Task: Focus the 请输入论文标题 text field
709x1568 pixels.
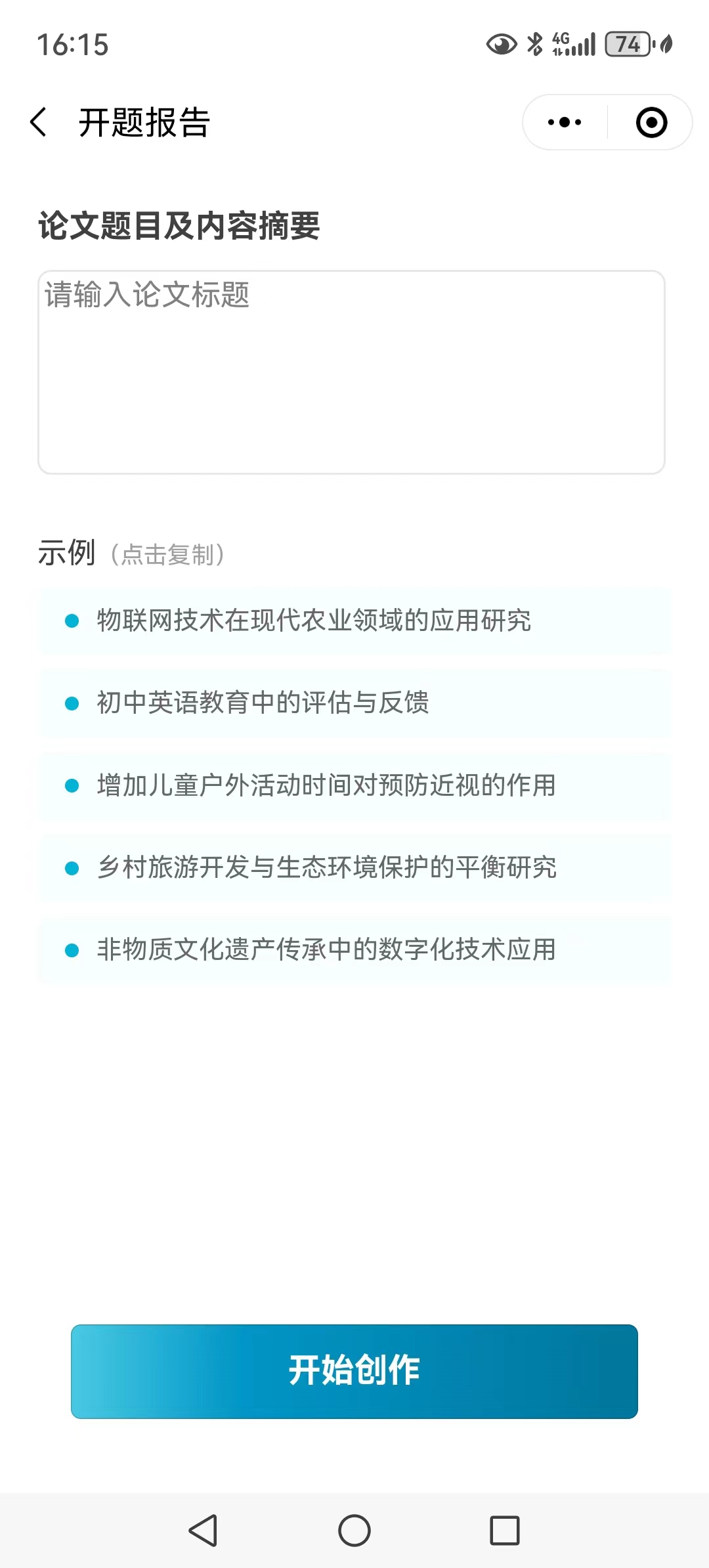Action: [352, 372]
